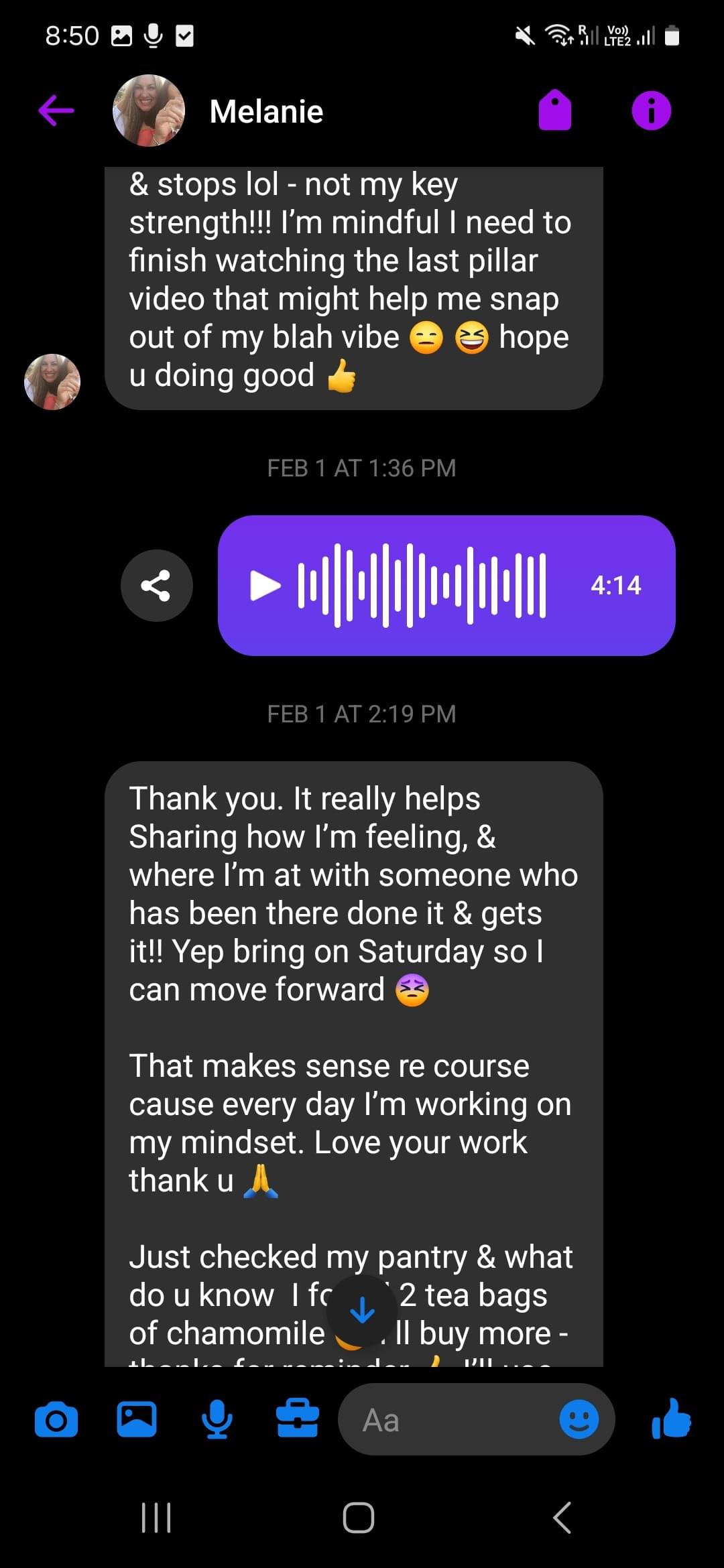Play the 4:14 voice message
Viewport: 724px width, 1568px height.
tap(265, 585)
